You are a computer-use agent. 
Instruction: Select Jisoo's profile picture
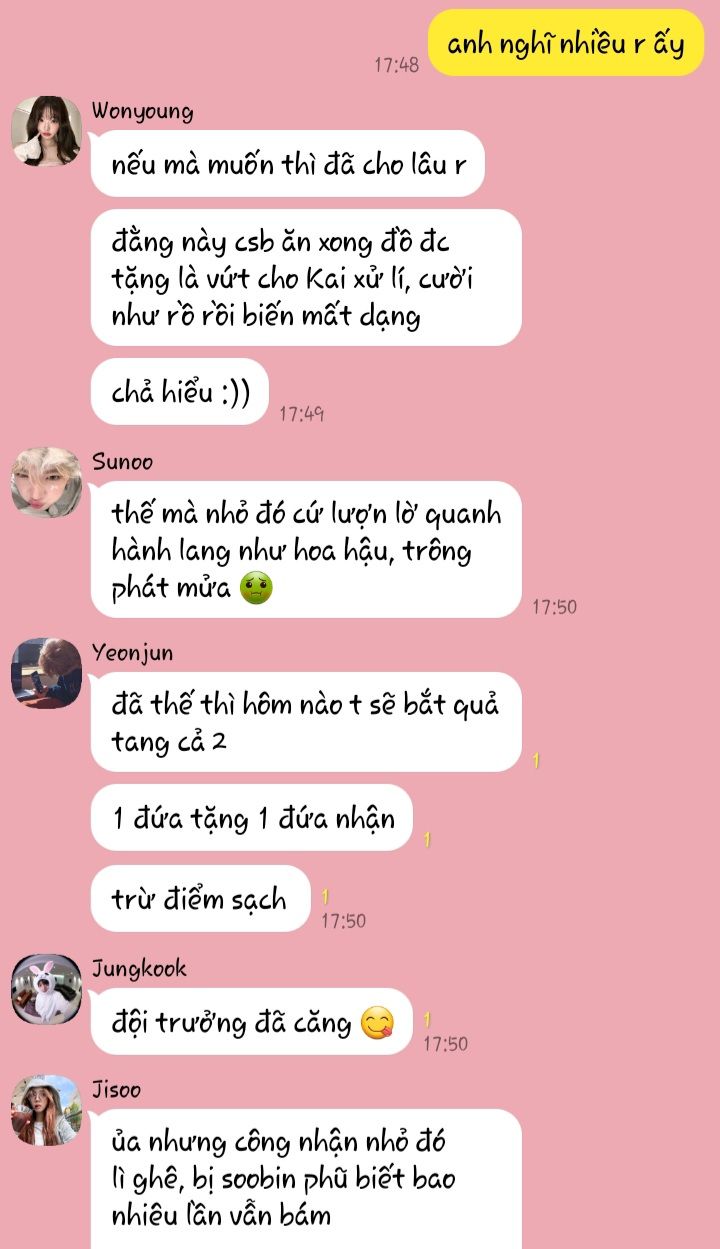coord(46,1110)
